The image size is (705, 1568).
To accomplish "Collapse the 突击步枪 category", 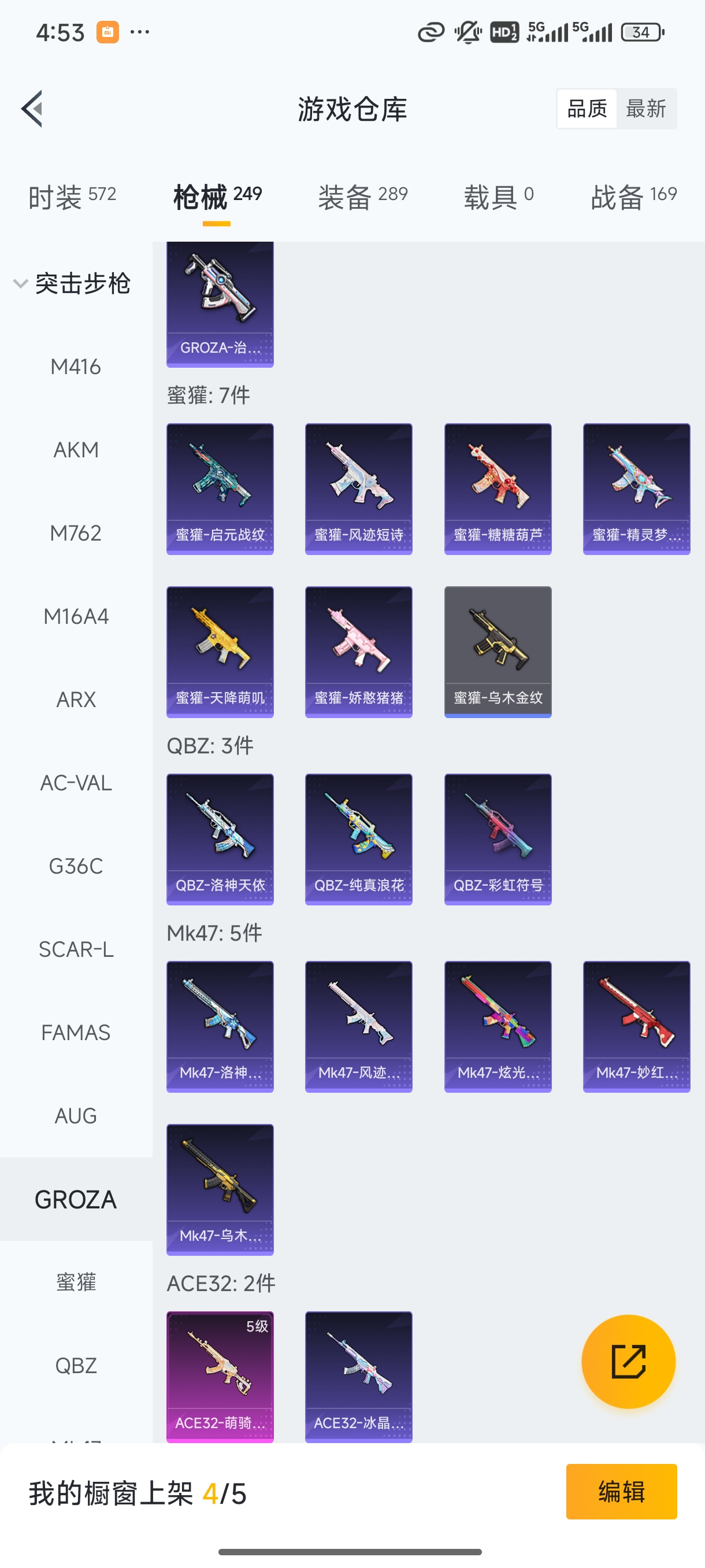I will 72,284.
